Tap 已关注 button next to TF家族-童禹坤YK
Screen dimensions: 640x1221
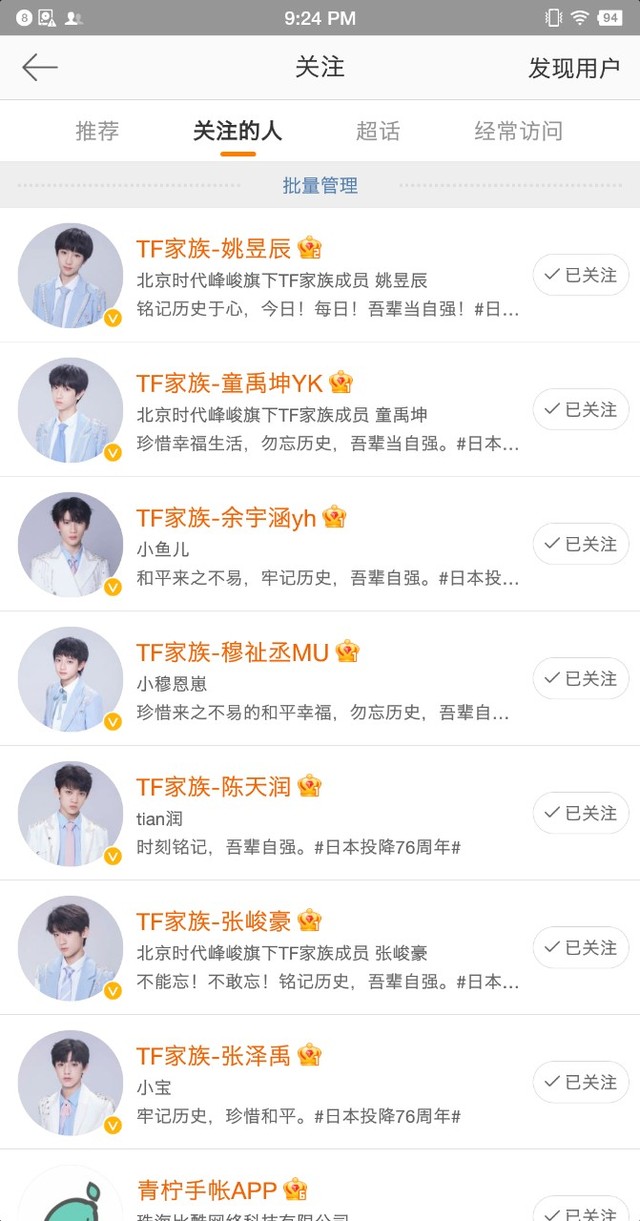pyautogui.click(x=581, y=409)
